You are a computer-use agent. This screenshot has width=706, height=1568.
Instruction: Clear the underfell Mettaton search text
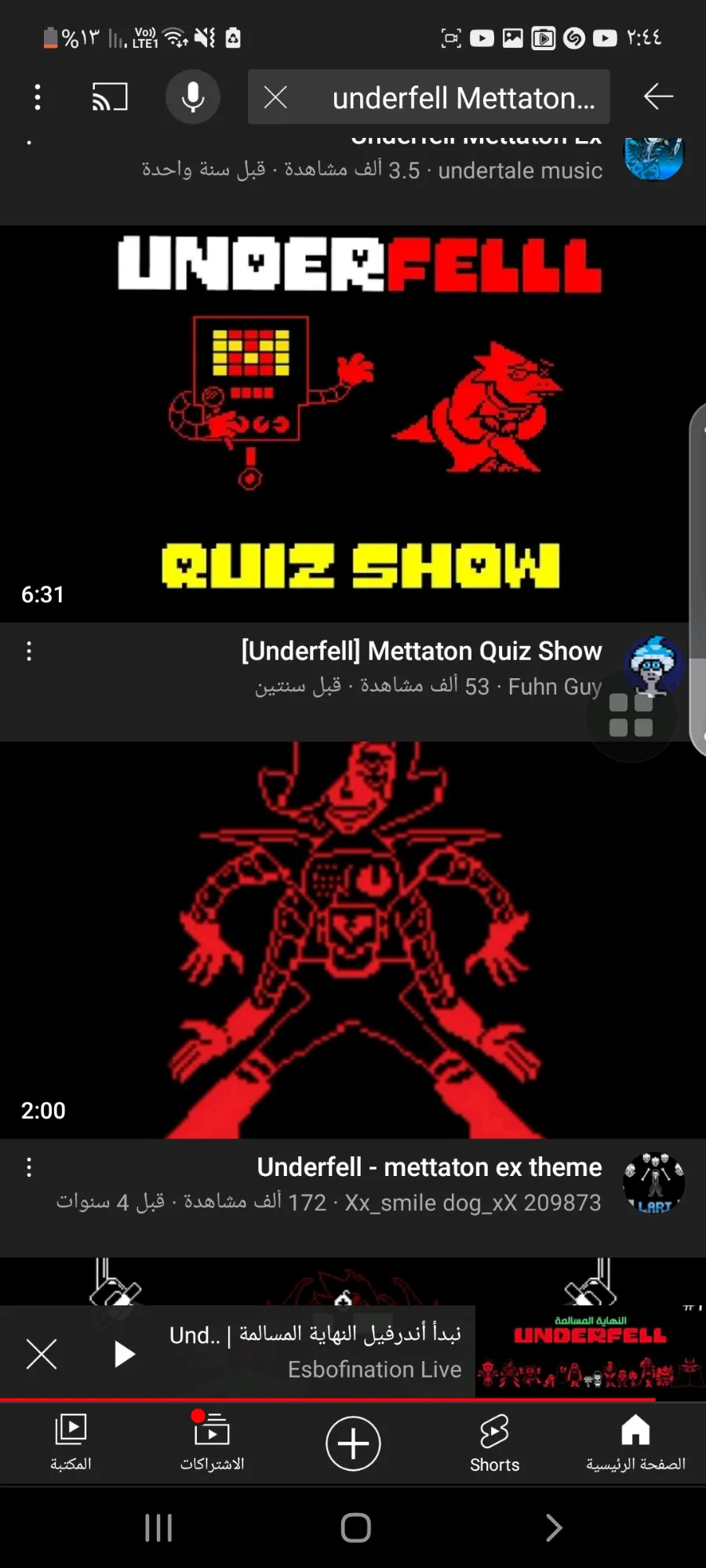tap(275, 97)
